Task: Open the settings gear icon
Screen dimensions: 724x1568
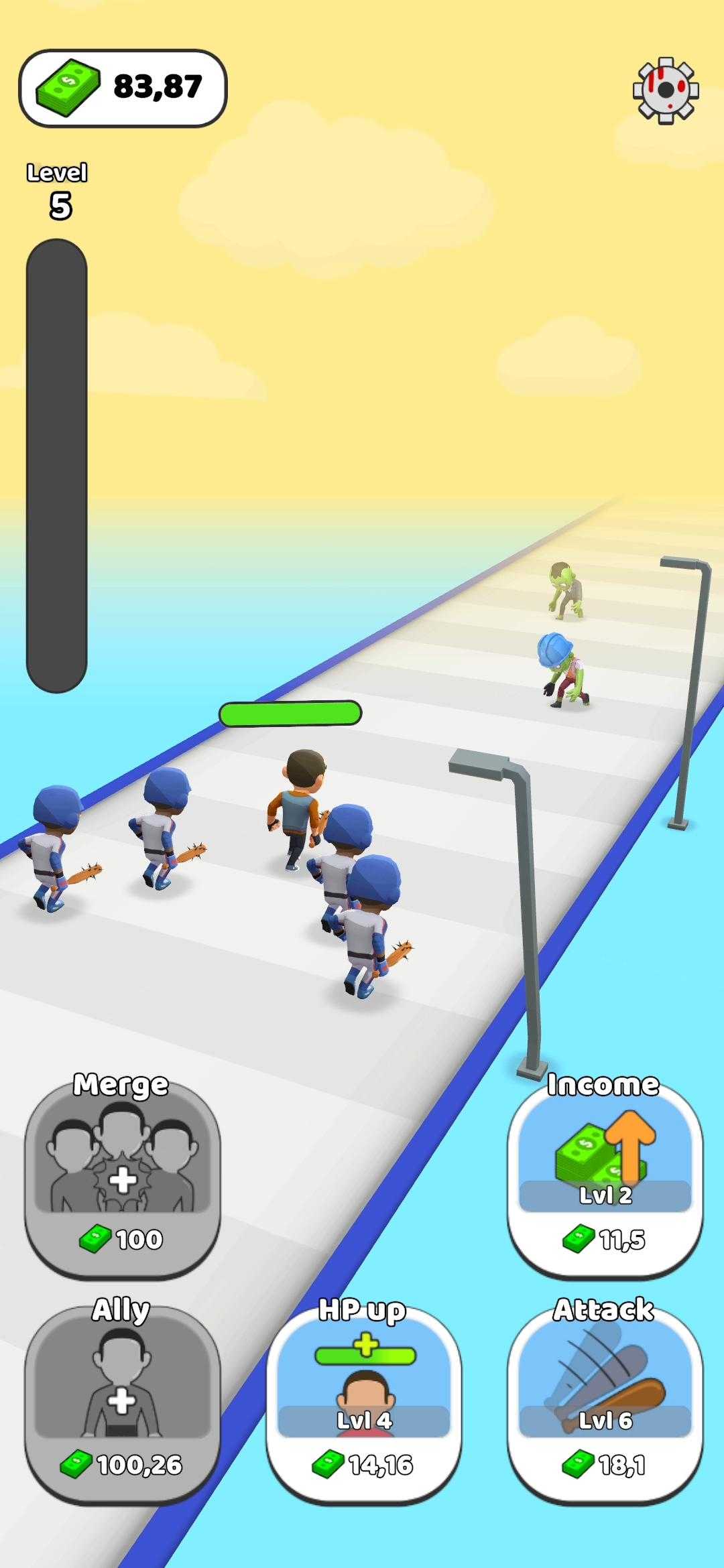Action: (x=666, y=90)
